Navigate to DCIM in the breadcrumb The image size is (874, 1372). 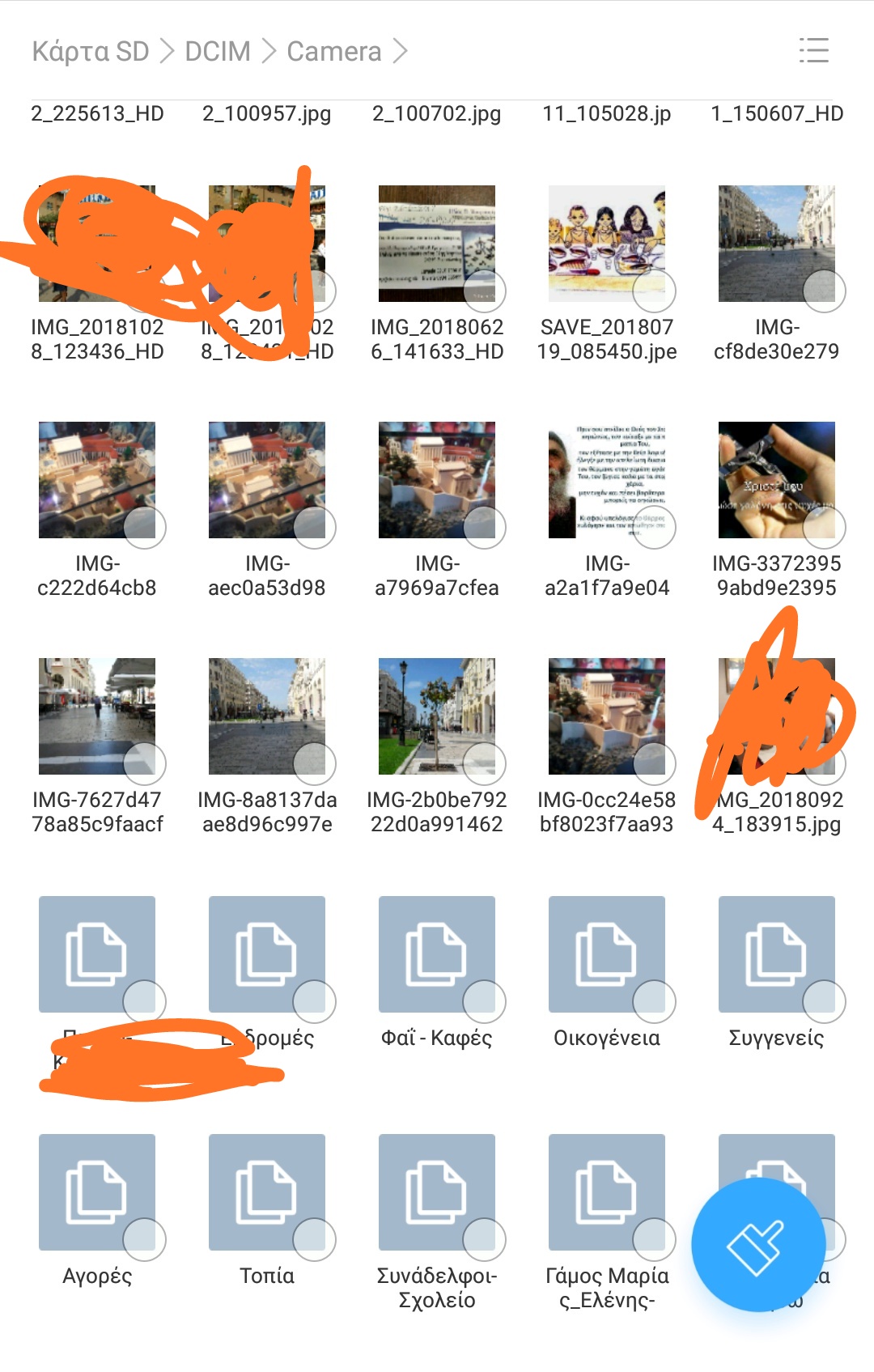218,51
